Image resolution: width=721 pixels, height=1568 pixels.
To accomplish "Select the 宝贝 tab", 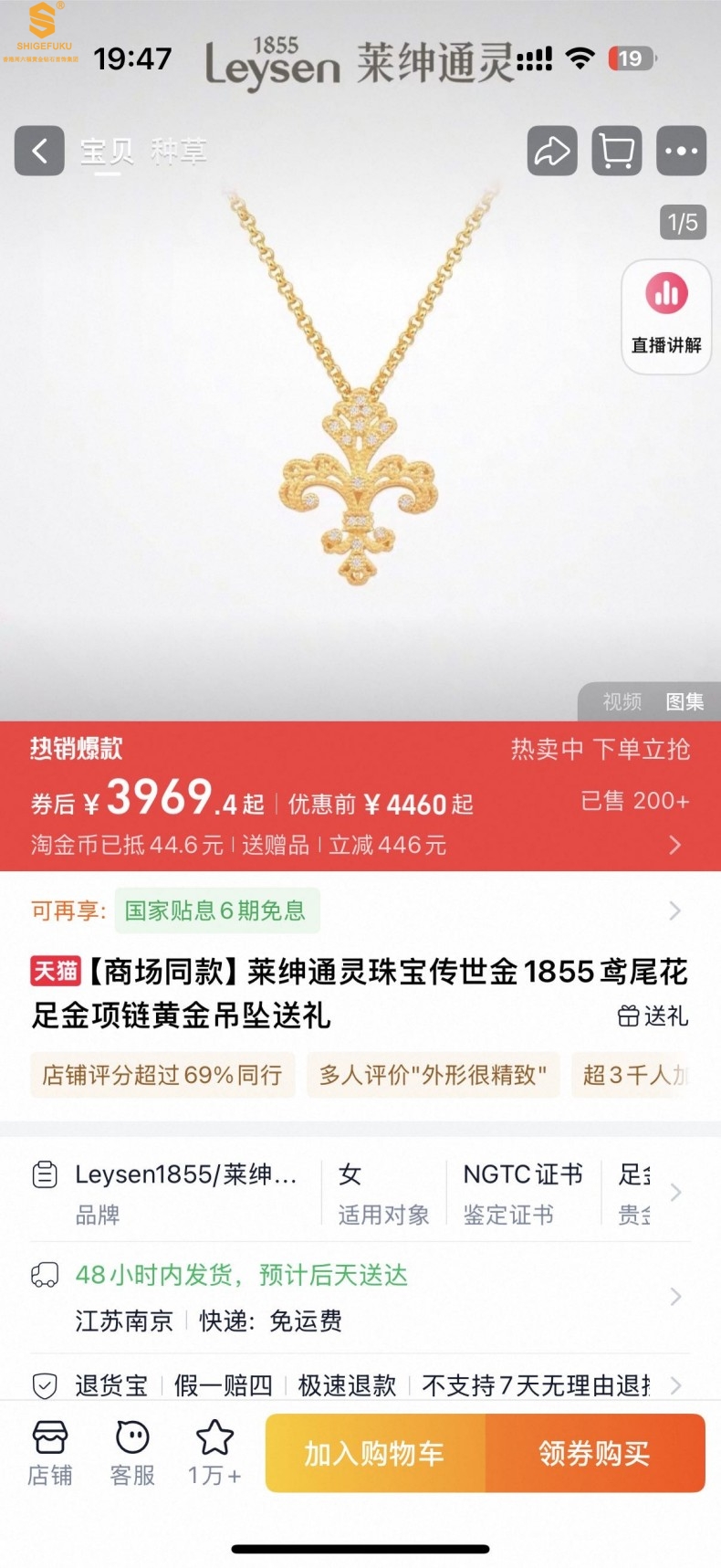I will click(x=107, y=151).
